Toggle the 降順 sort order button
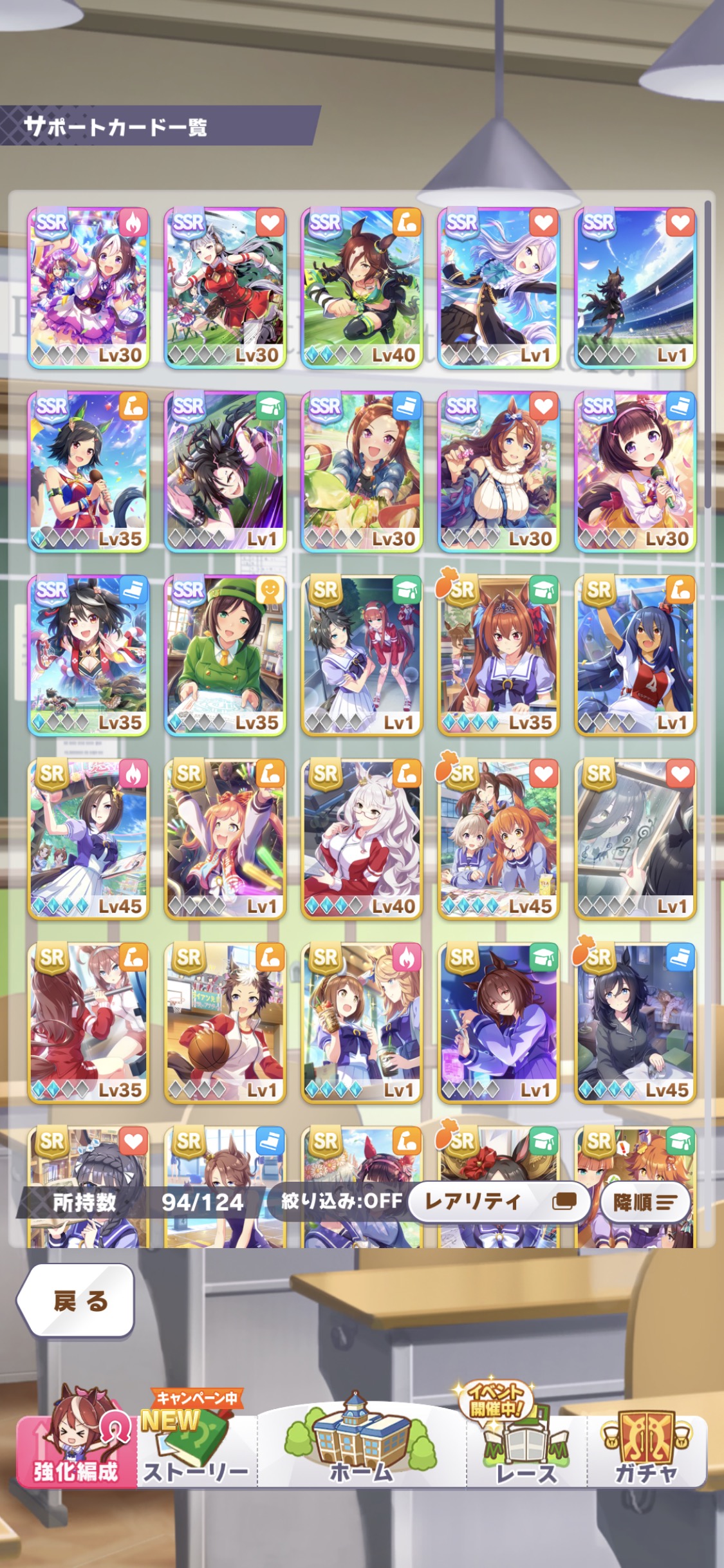The width and height of the screenshot is (724, 1568). [x=645, y=1202]
